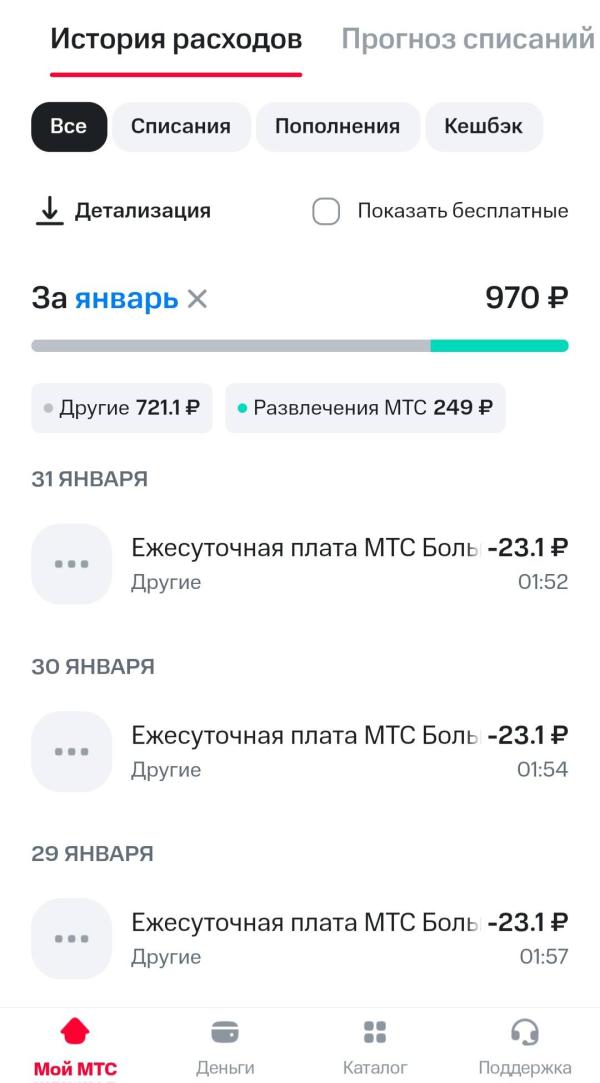
Task: Open the История расходов tab
Action: coord(176,39)
